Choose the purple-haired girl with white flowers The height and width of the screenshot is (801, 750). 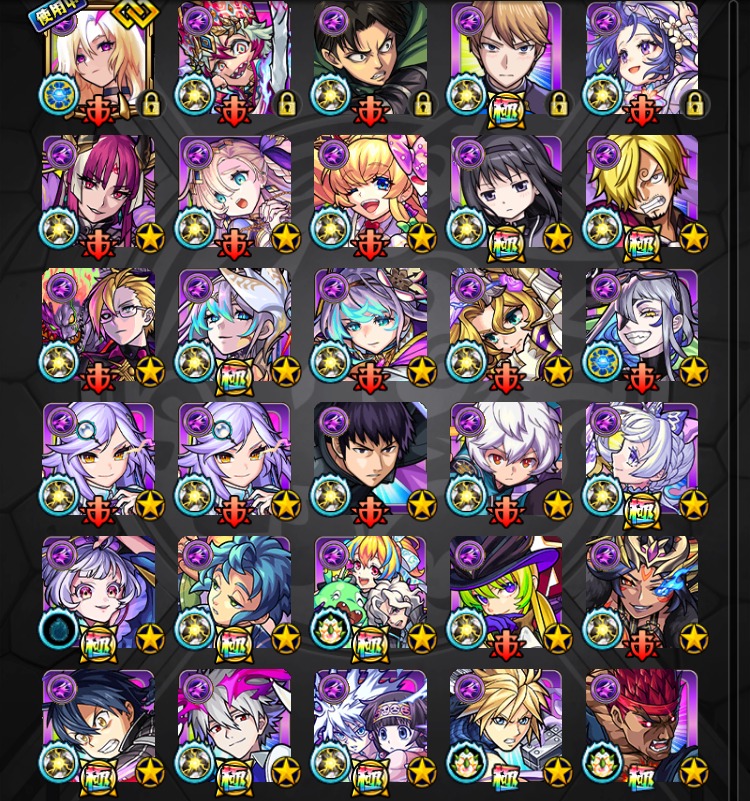pos(642,58)
